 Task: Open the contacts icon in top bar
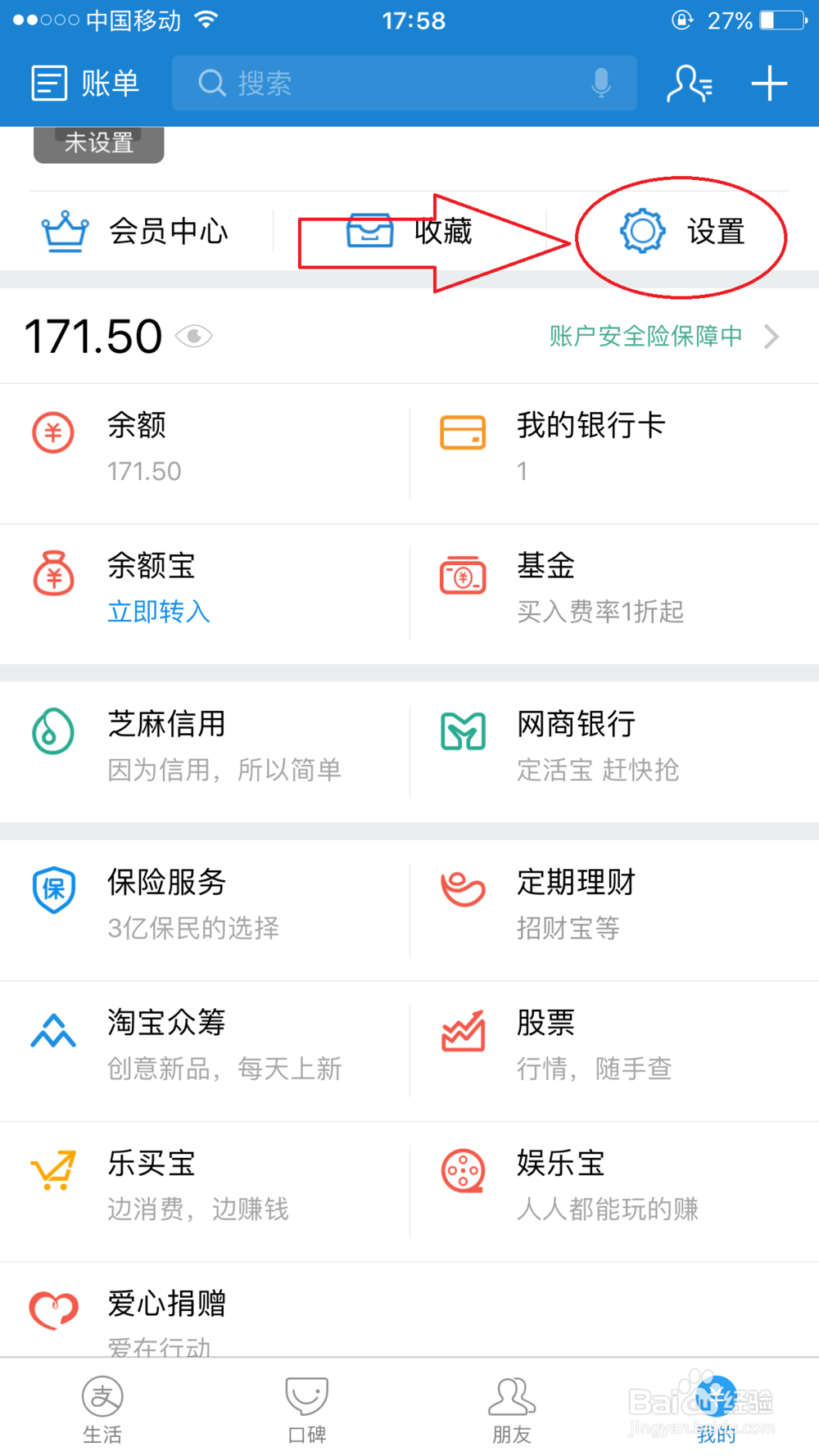point(689,84)
